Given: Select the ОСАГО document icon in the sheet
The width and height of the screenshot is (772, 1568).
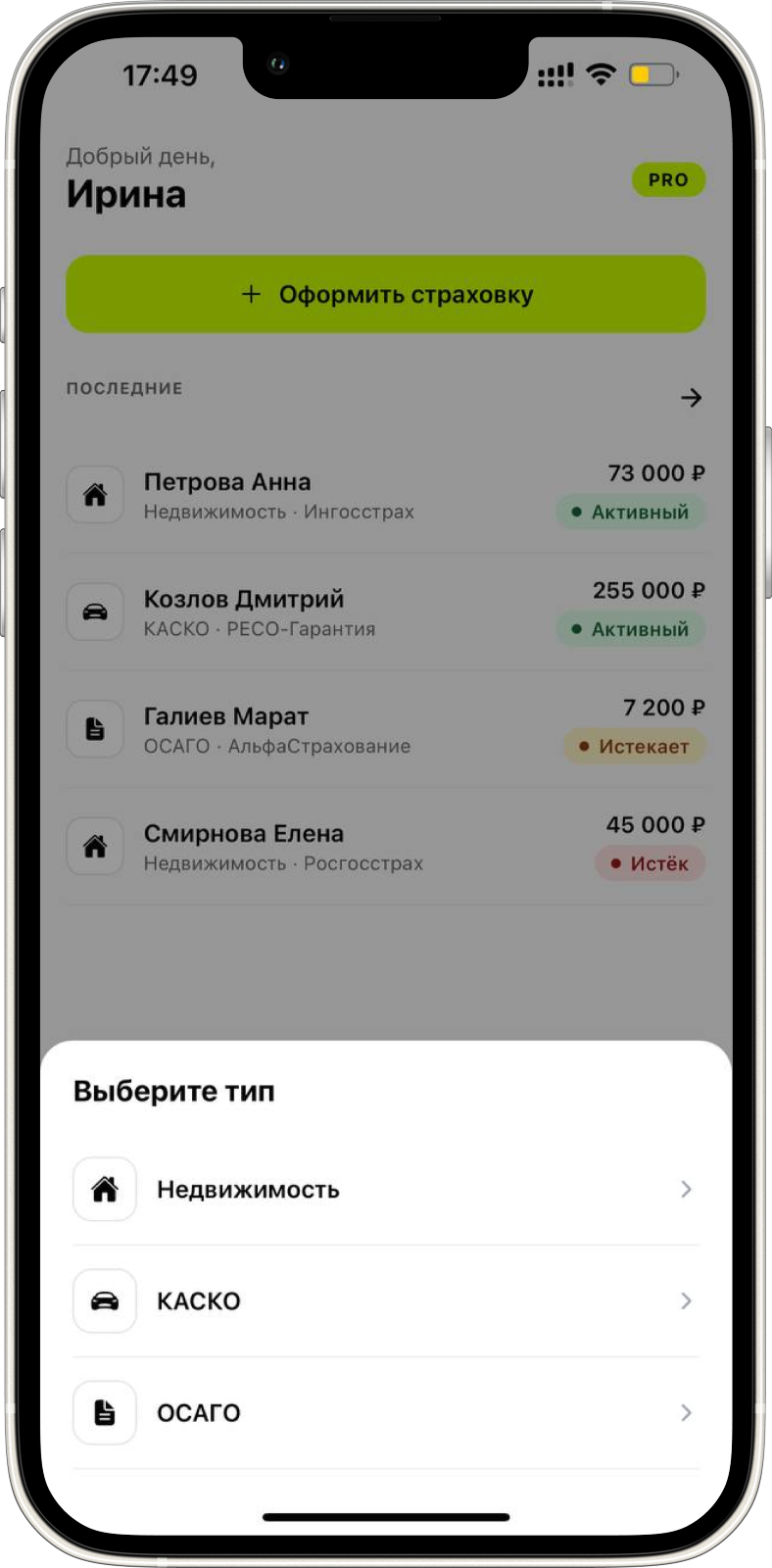Looking at the screenshot, I should pos(105,1413).
